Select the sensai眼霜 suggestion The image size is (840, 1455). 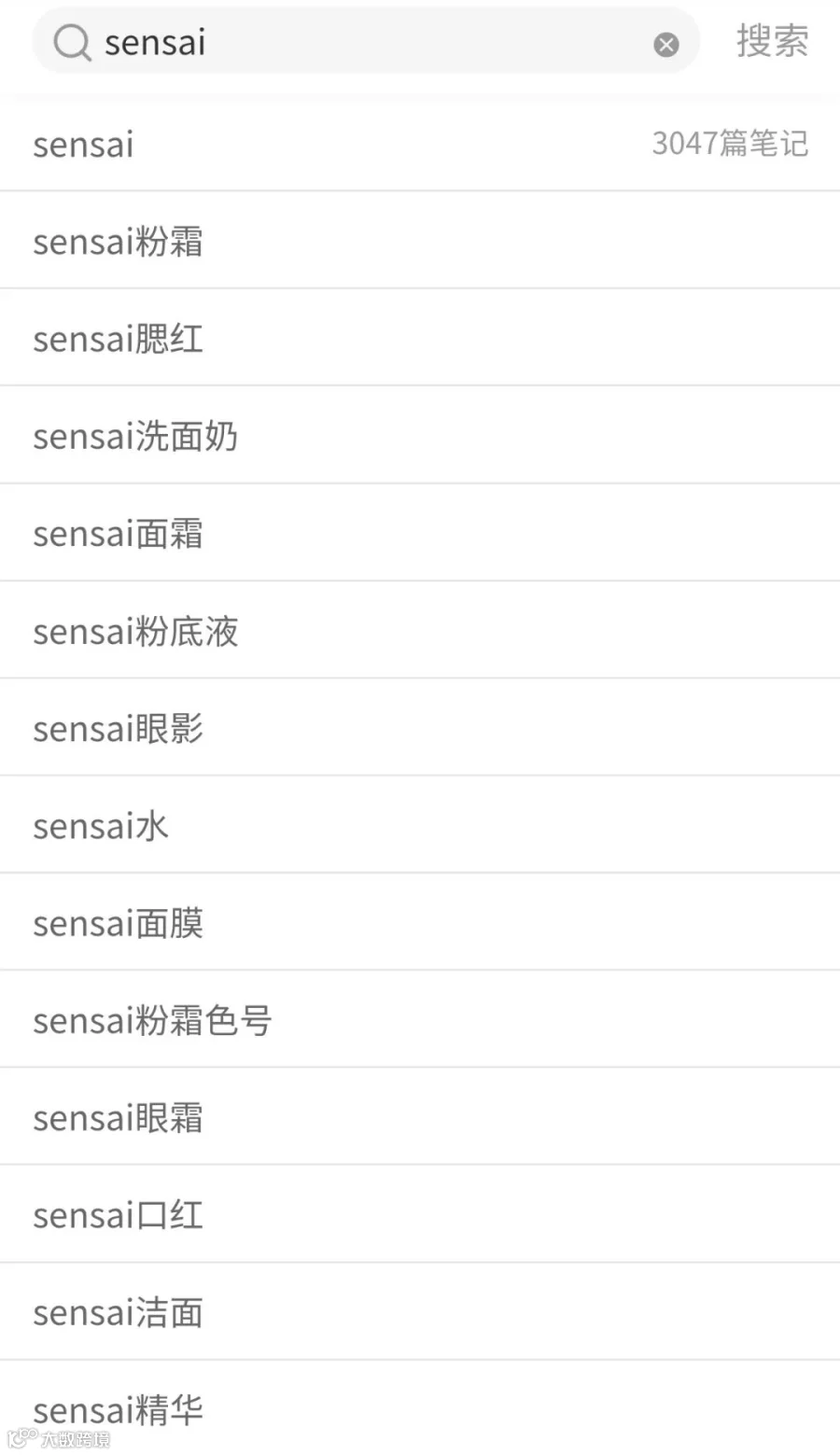(420, 1117)
